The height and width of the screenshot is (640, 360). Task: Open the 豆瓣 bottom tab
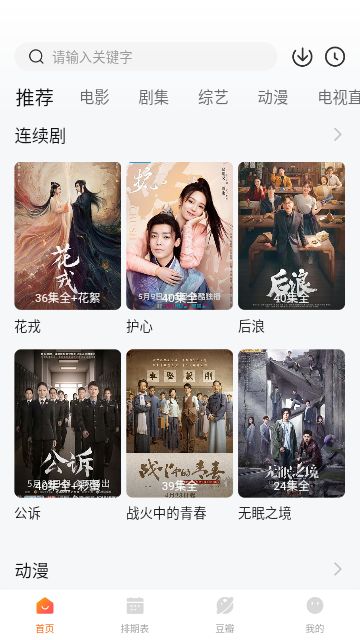point(225,615)
